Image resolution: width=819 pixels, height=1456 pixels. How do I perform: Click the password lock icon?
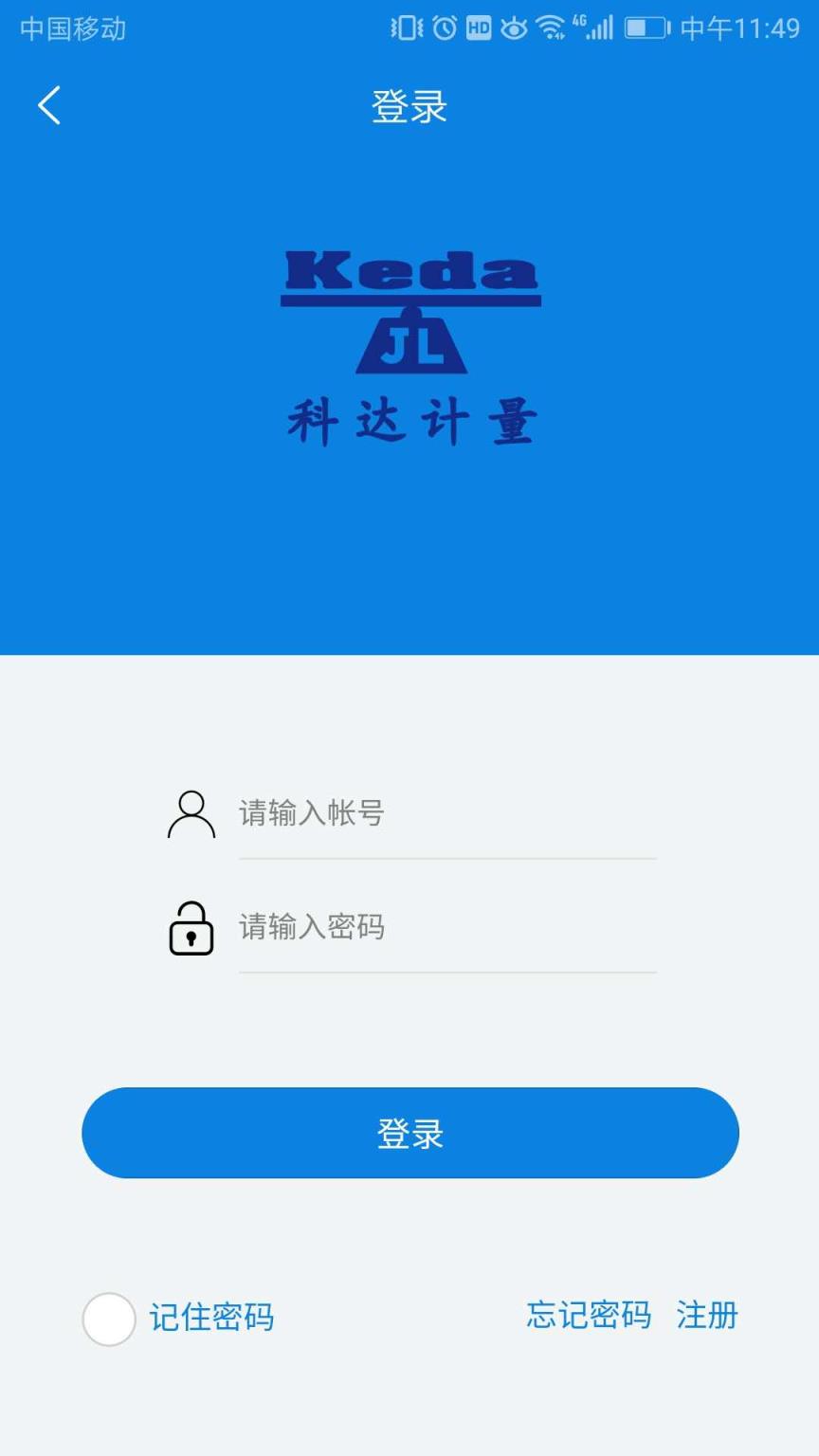[190, 928]
